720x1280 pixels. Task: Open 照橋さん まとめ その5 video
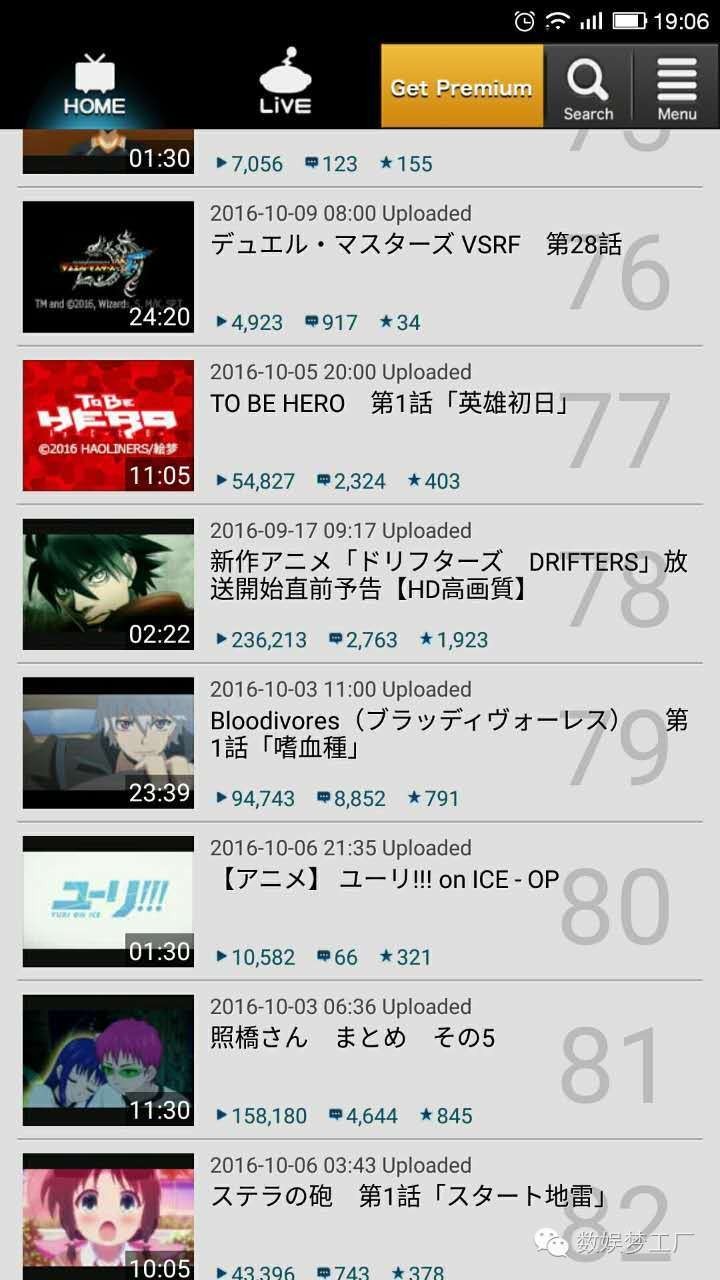tap(352, 1038)
